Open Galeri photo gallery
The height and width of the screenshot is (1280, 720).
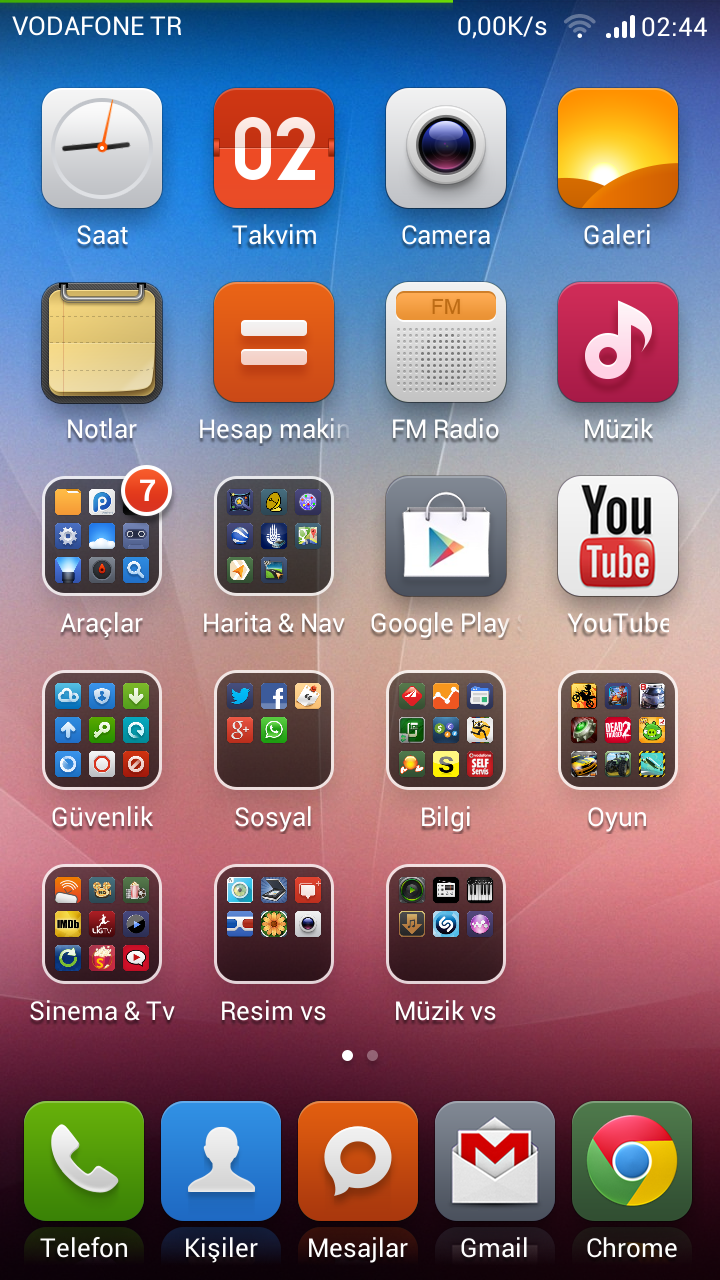pyautogui.click(x=618, y=148)
